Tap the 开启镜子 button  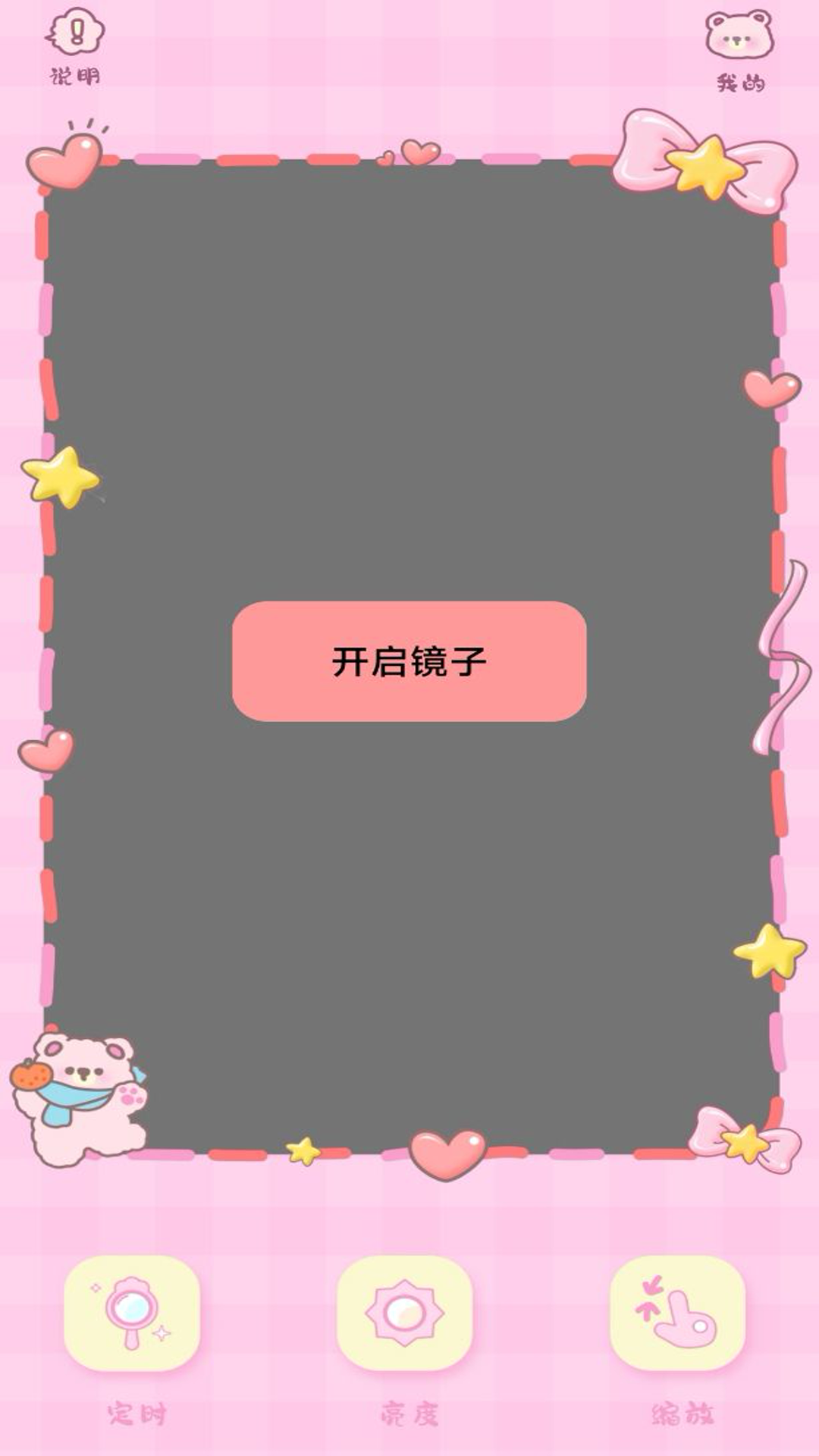409,661
